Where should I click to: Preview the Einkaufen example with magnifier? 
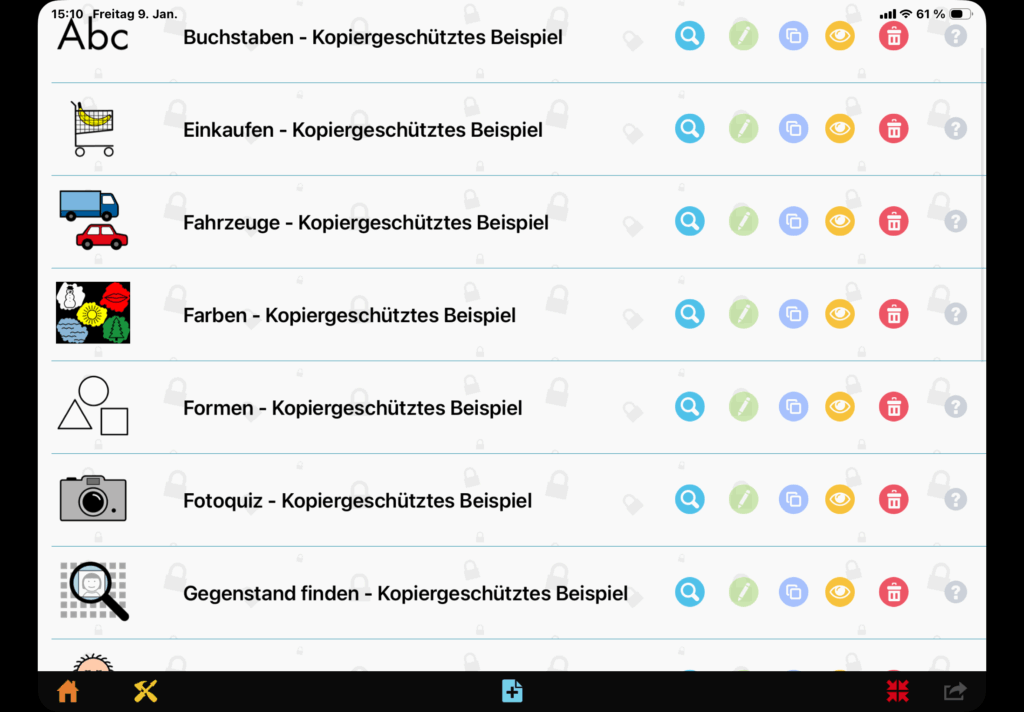[689, 129]
